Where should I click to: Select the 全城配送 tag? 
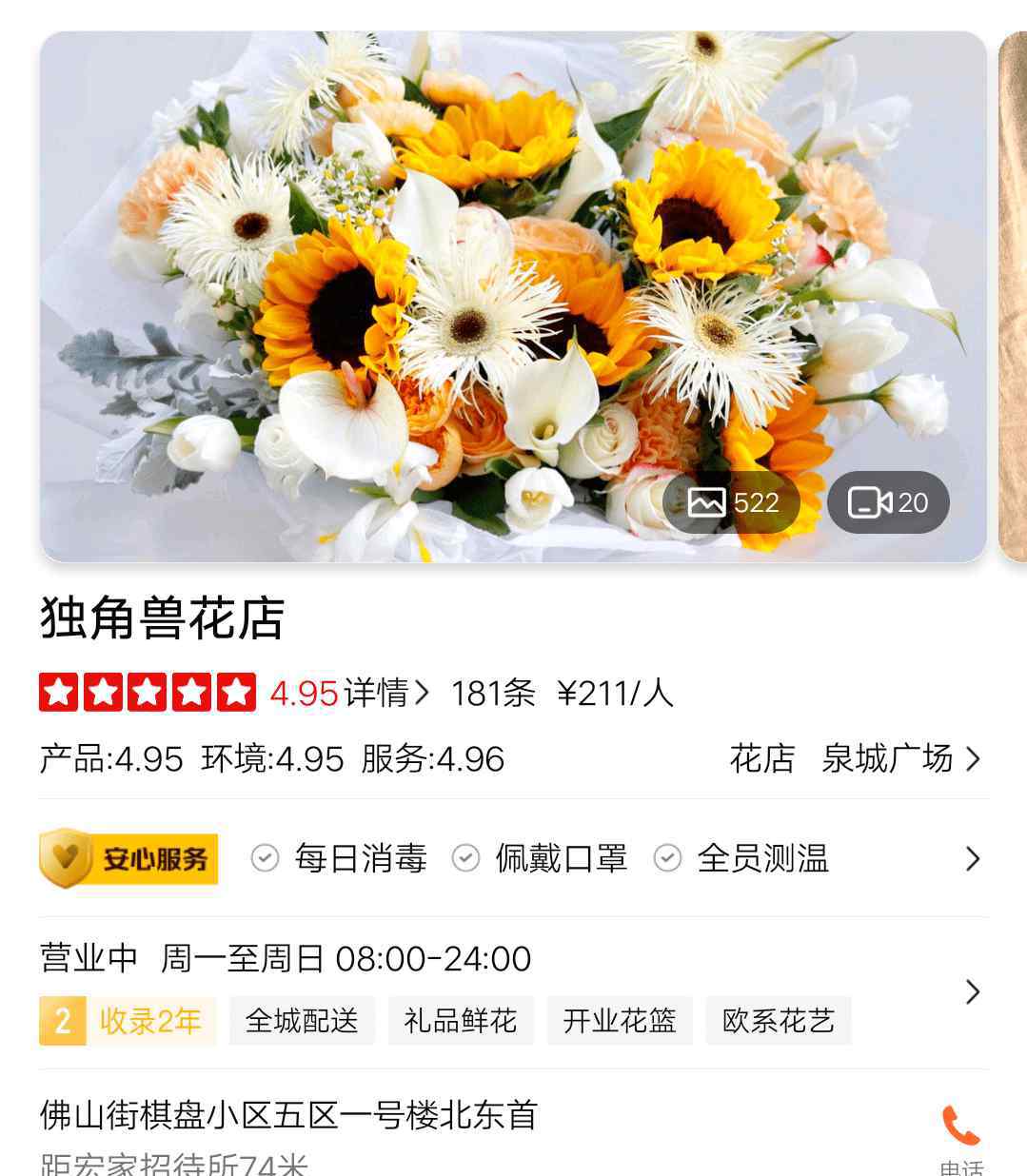[x=302, y=1021]
